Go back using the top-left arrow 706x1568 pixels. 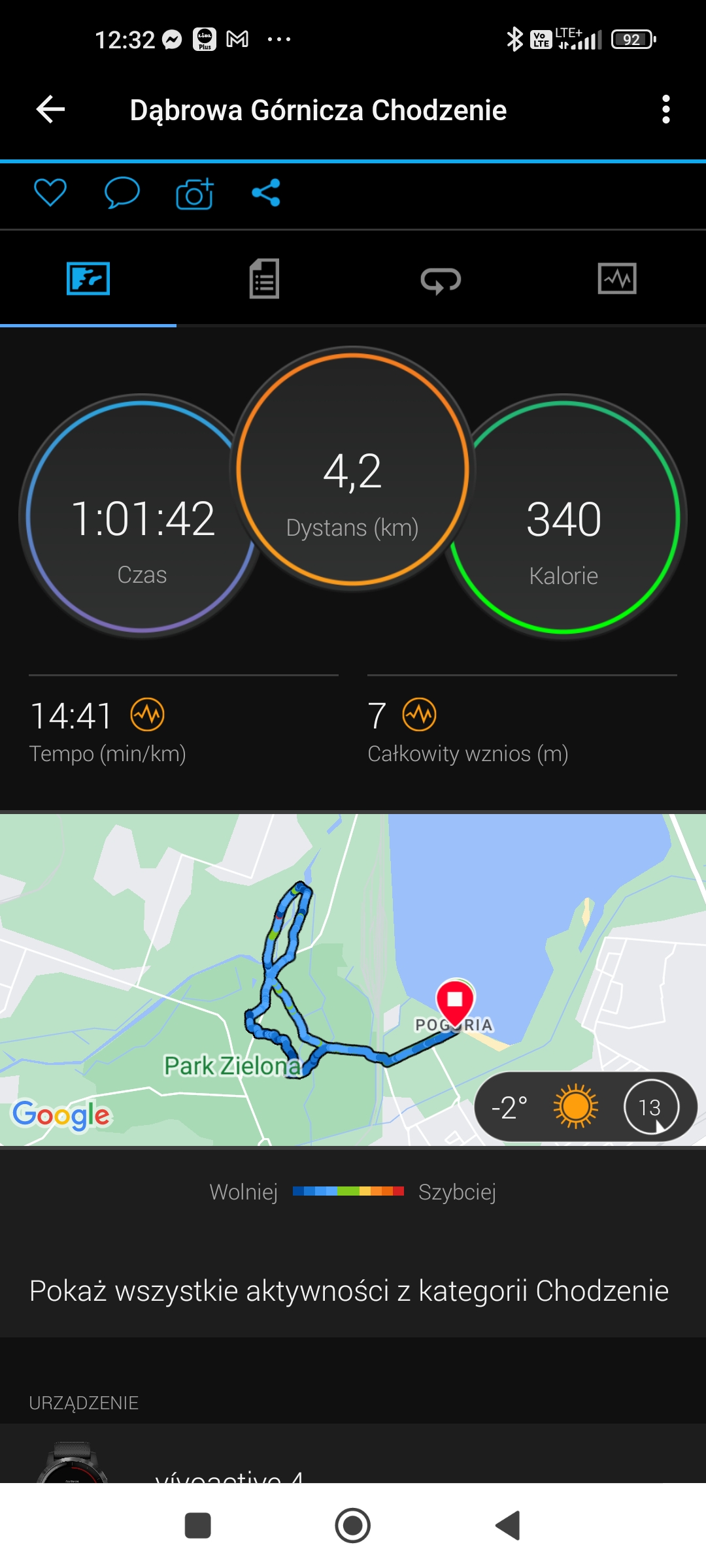[x=50, y=109]
